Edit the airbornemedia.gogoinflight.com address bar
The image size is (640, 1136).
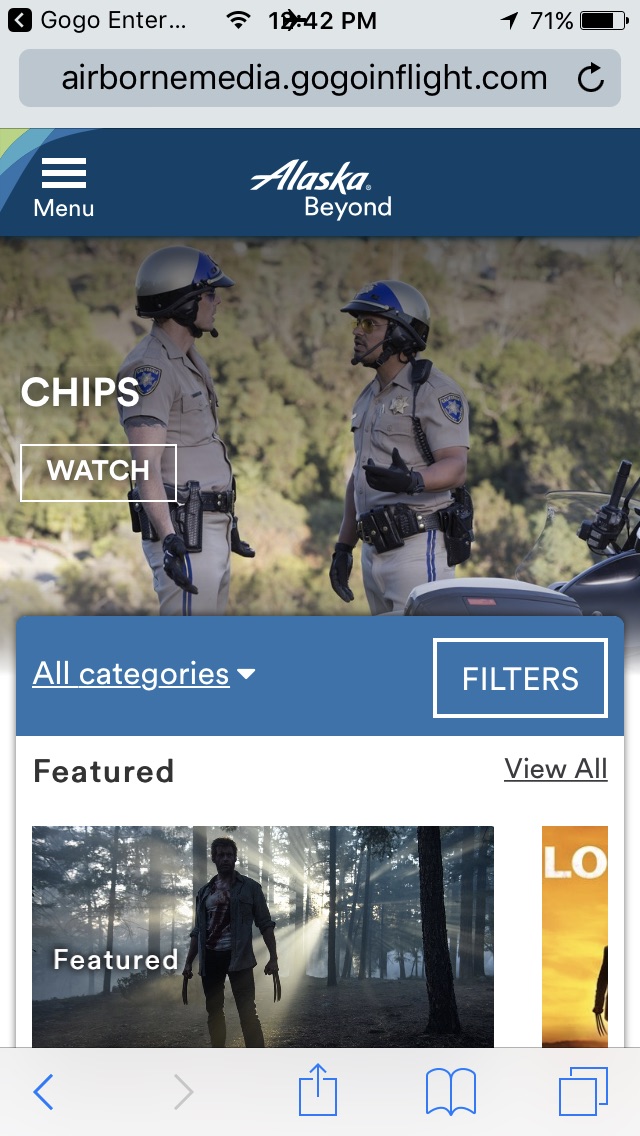(300, 78)
